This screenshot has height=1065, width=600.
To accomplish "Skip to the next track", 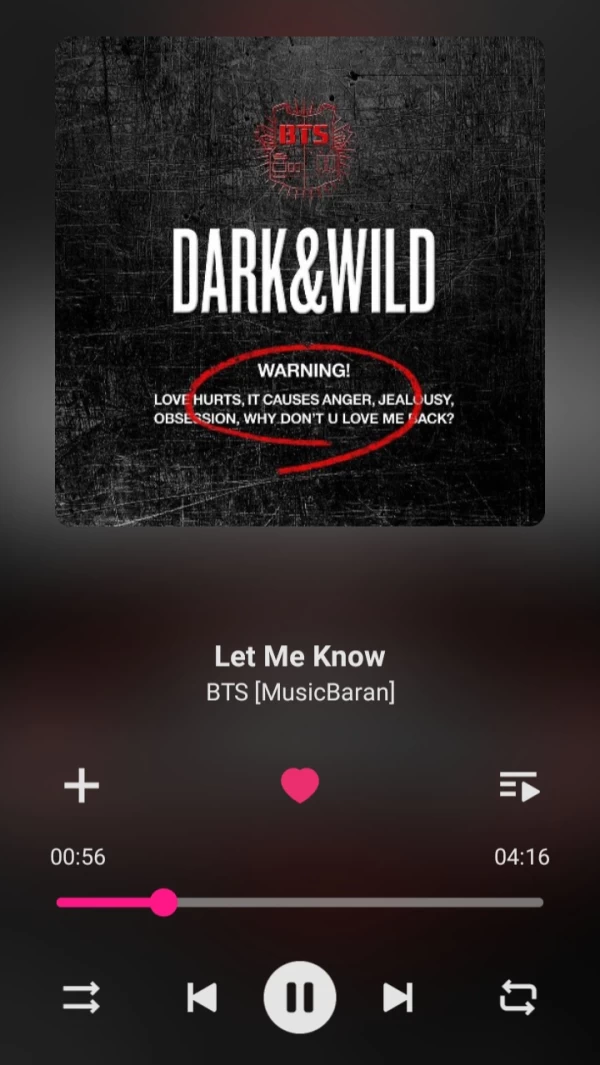I will [x=398, y=997].
